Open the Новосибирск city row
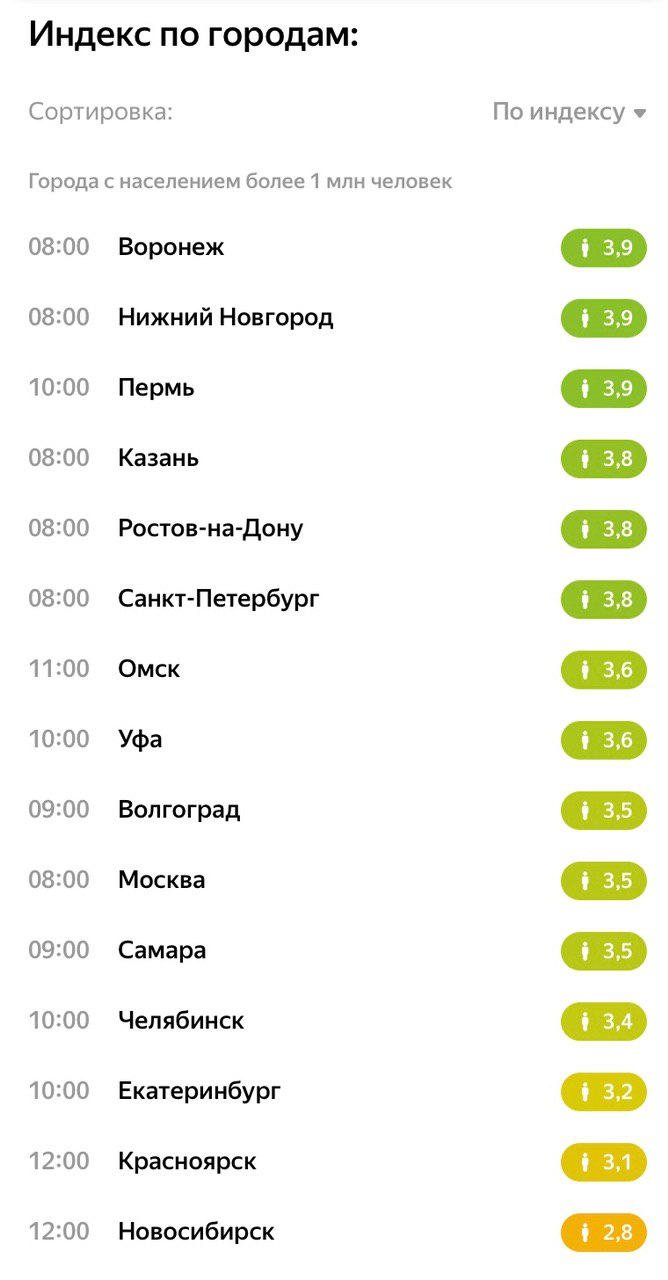Image resolution: width=668 pixels, height=1280 pixels. click(196, 1231)
